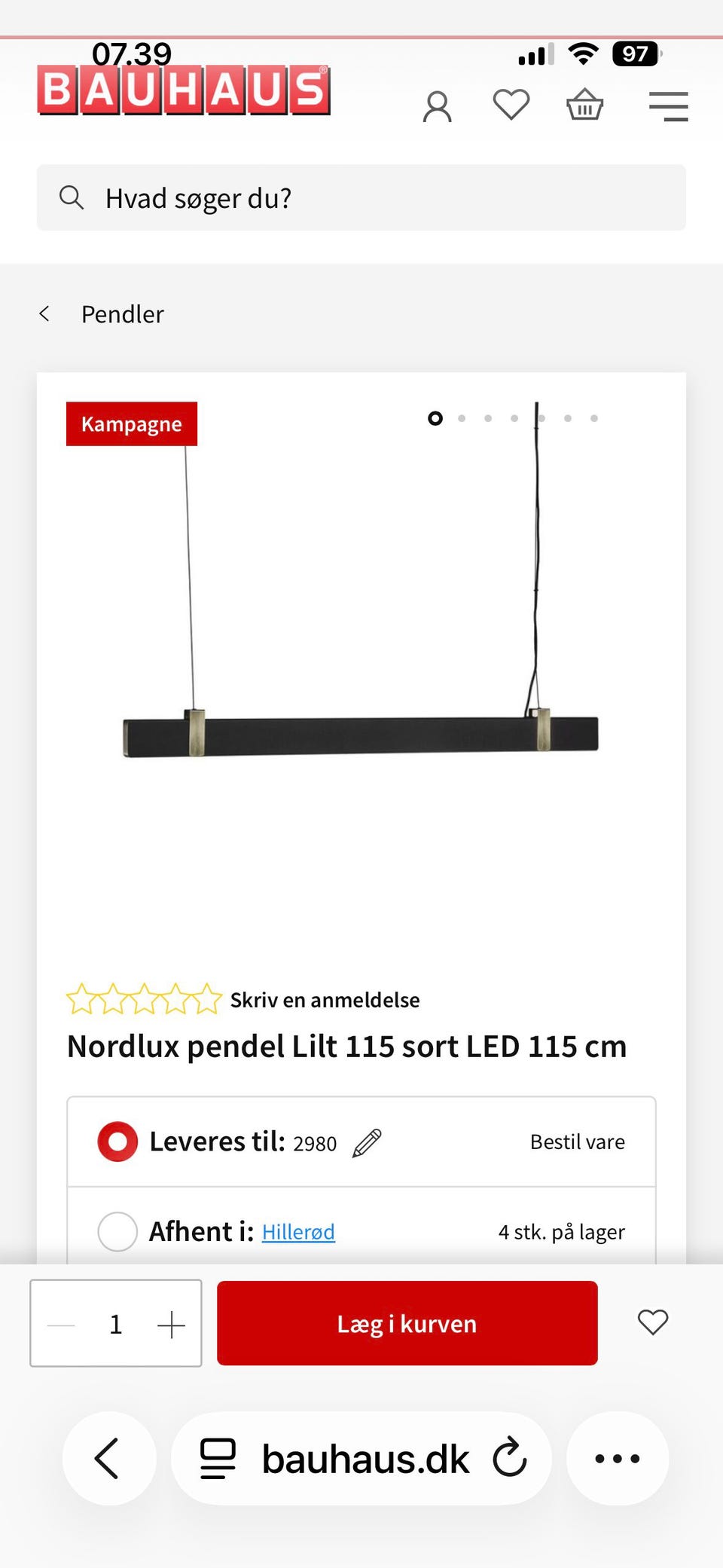Open the user account icon
Viewport: 723px width, 1568px height.
pos(438,105)
